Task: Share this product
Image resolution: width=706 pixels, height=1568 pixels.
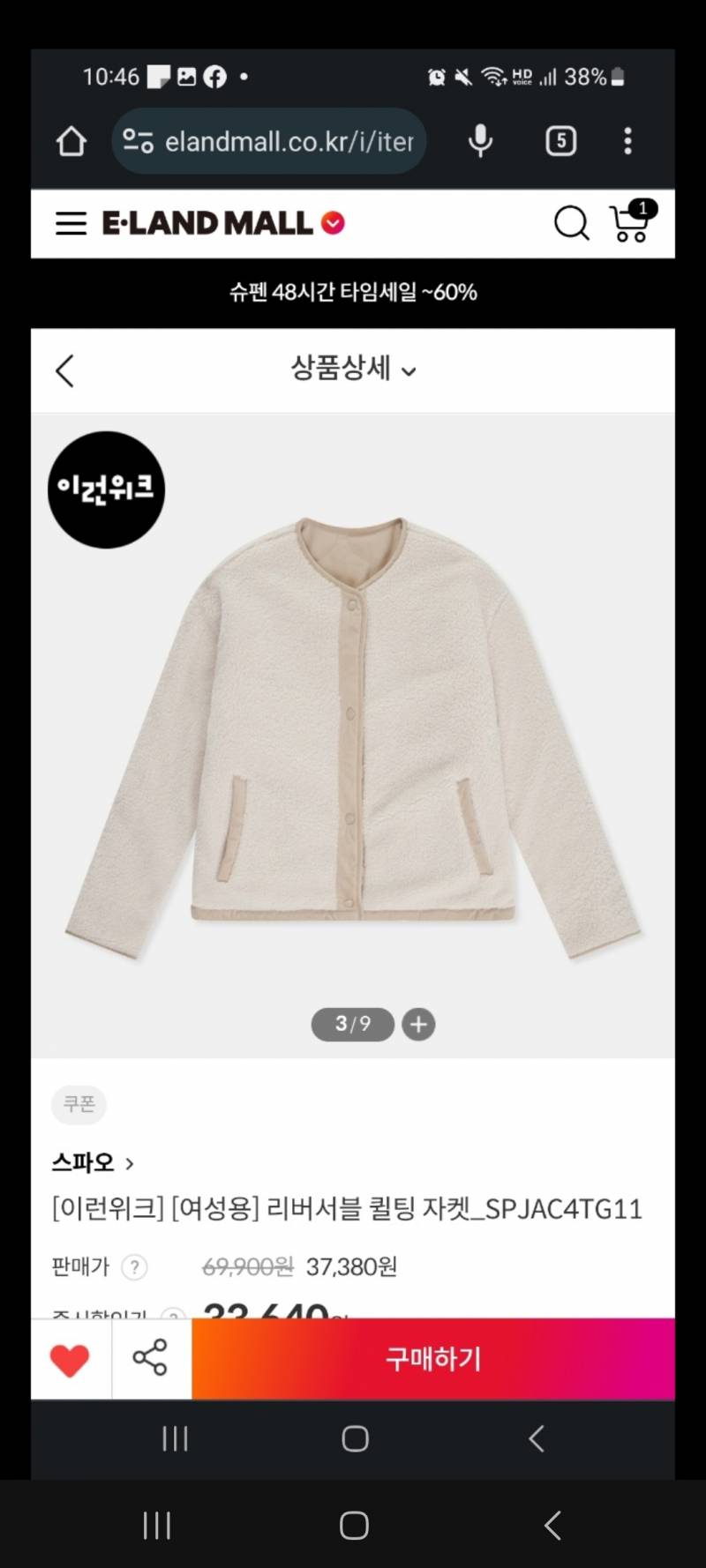Action: coord(150,1357)
